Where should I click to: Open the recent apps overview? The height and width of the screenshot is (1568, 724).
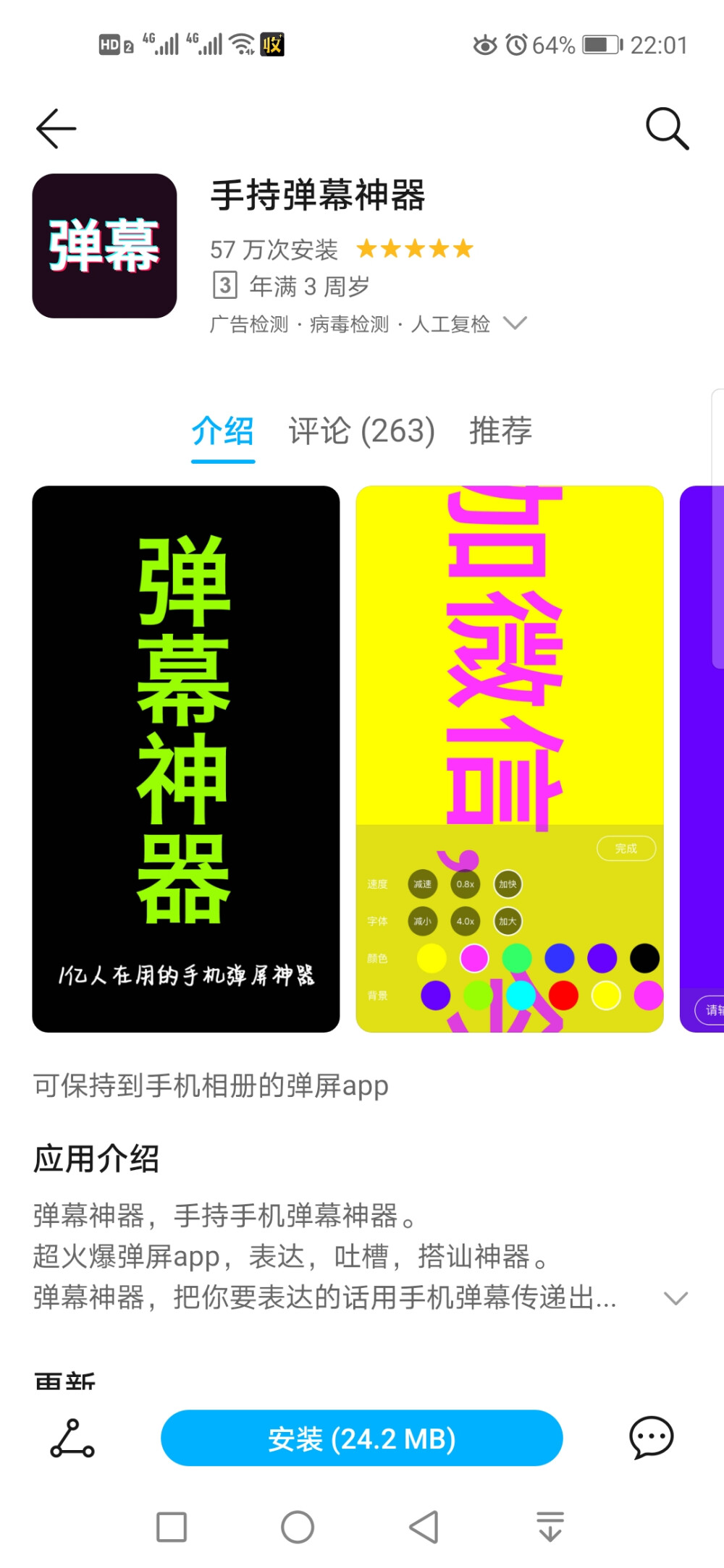pos(172,1527)
